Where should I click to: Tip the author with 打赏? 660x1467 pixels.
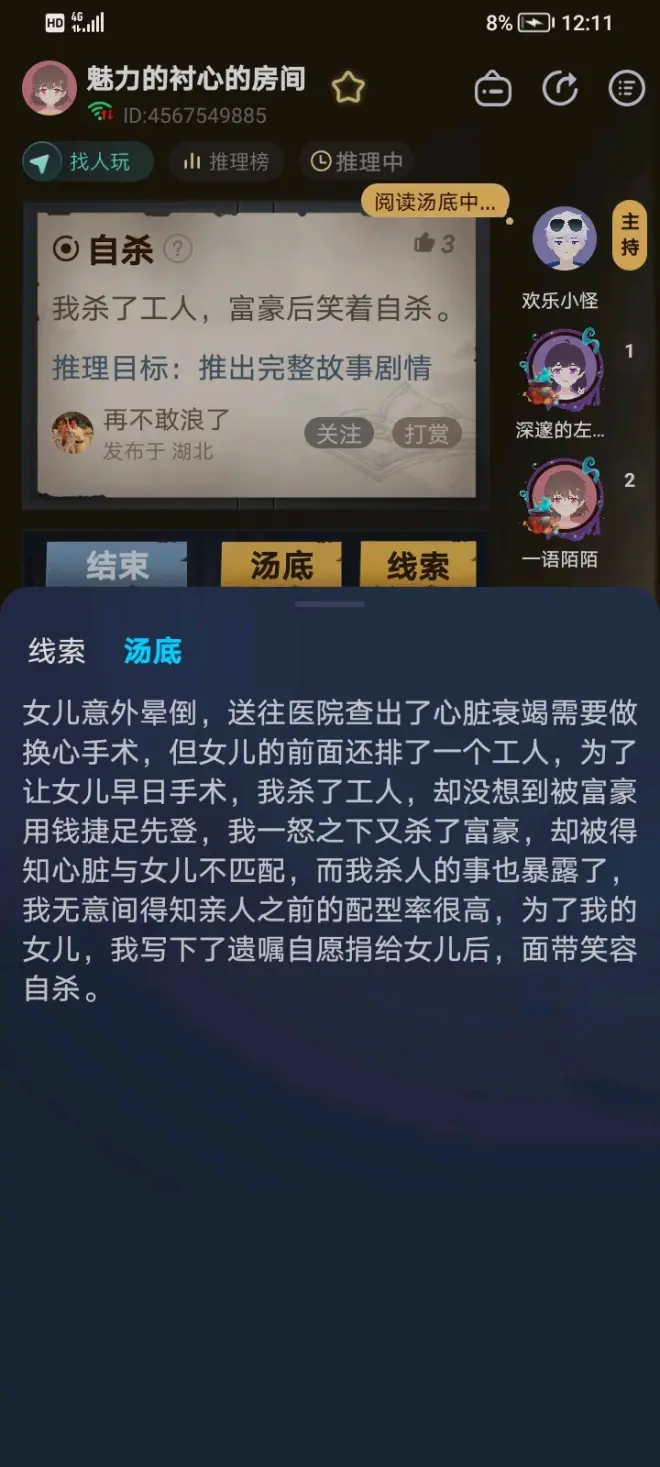coord(426,433)
